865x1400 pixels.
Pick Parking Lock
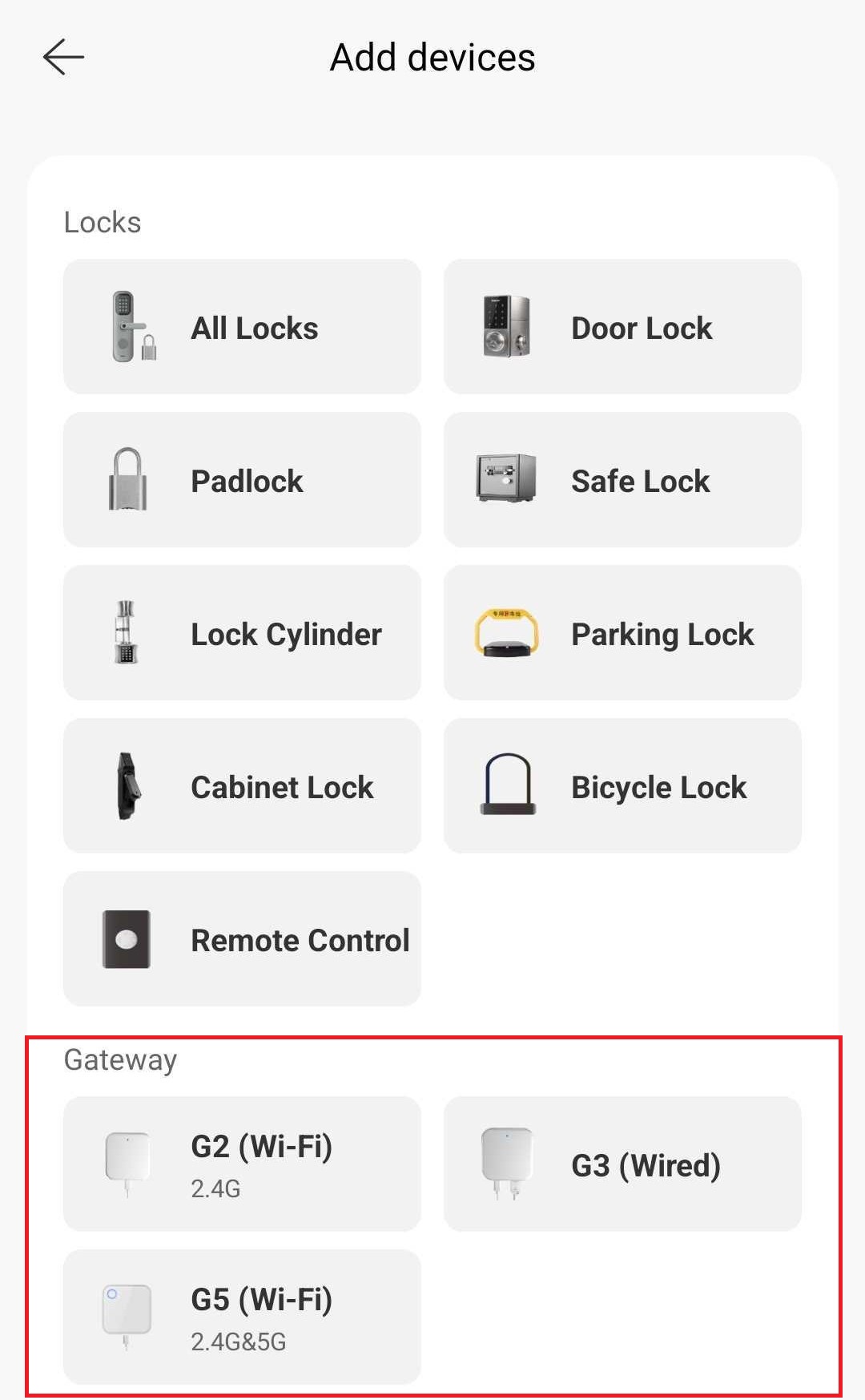coord(622,632)
